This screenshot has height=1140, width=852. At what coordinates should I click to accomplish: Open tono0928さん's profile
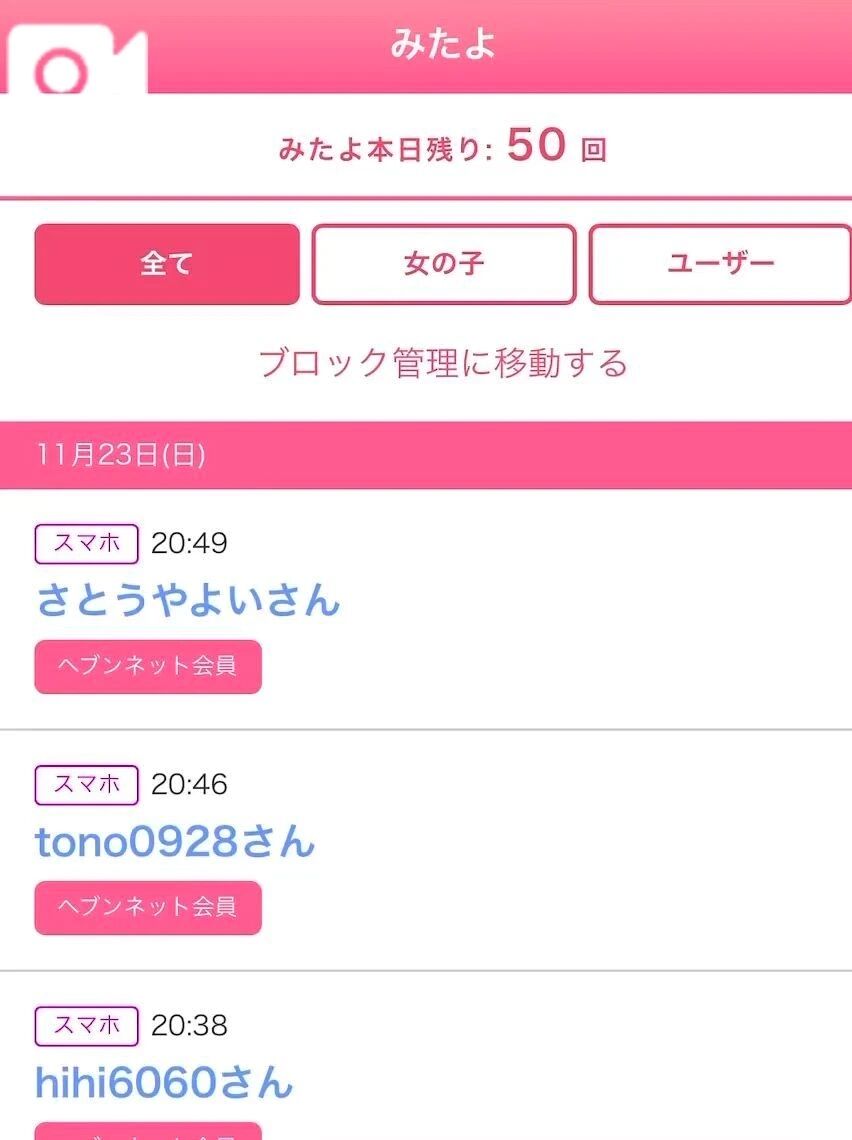point(175,841)
